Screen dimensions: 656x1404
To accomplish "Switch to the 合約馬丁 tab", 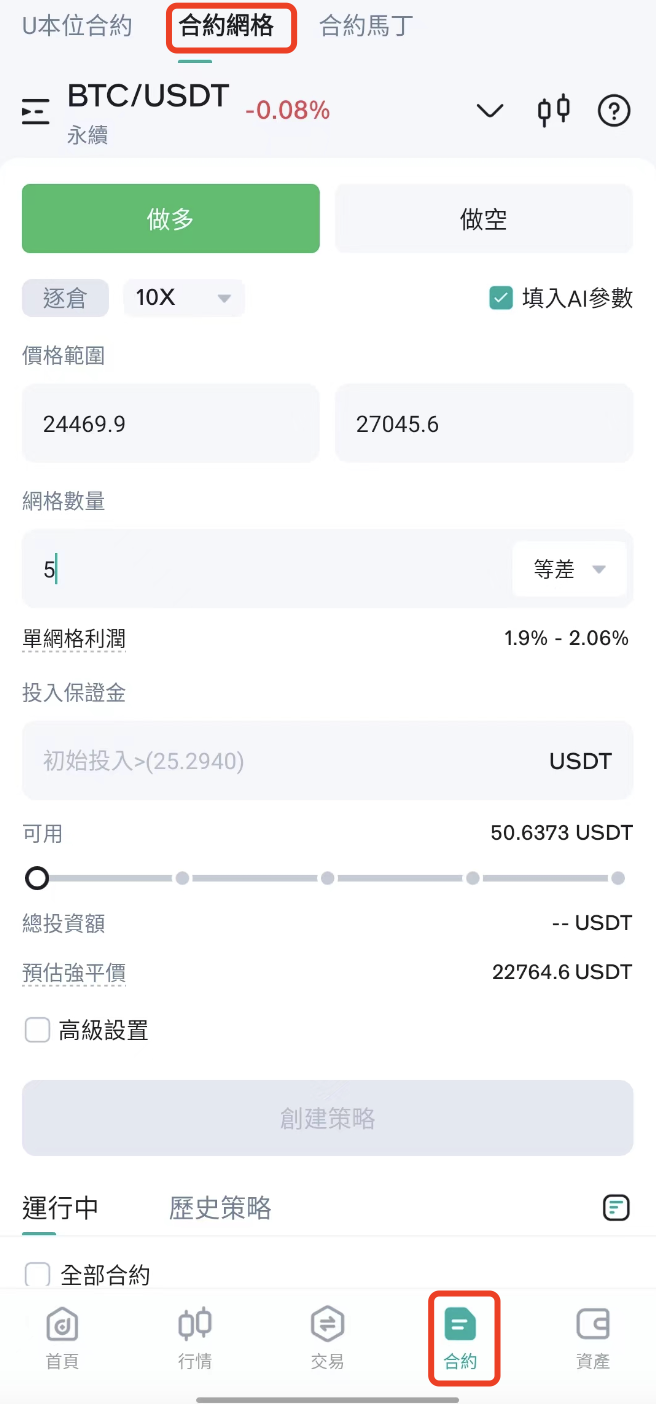I will [x=366, y=26].
